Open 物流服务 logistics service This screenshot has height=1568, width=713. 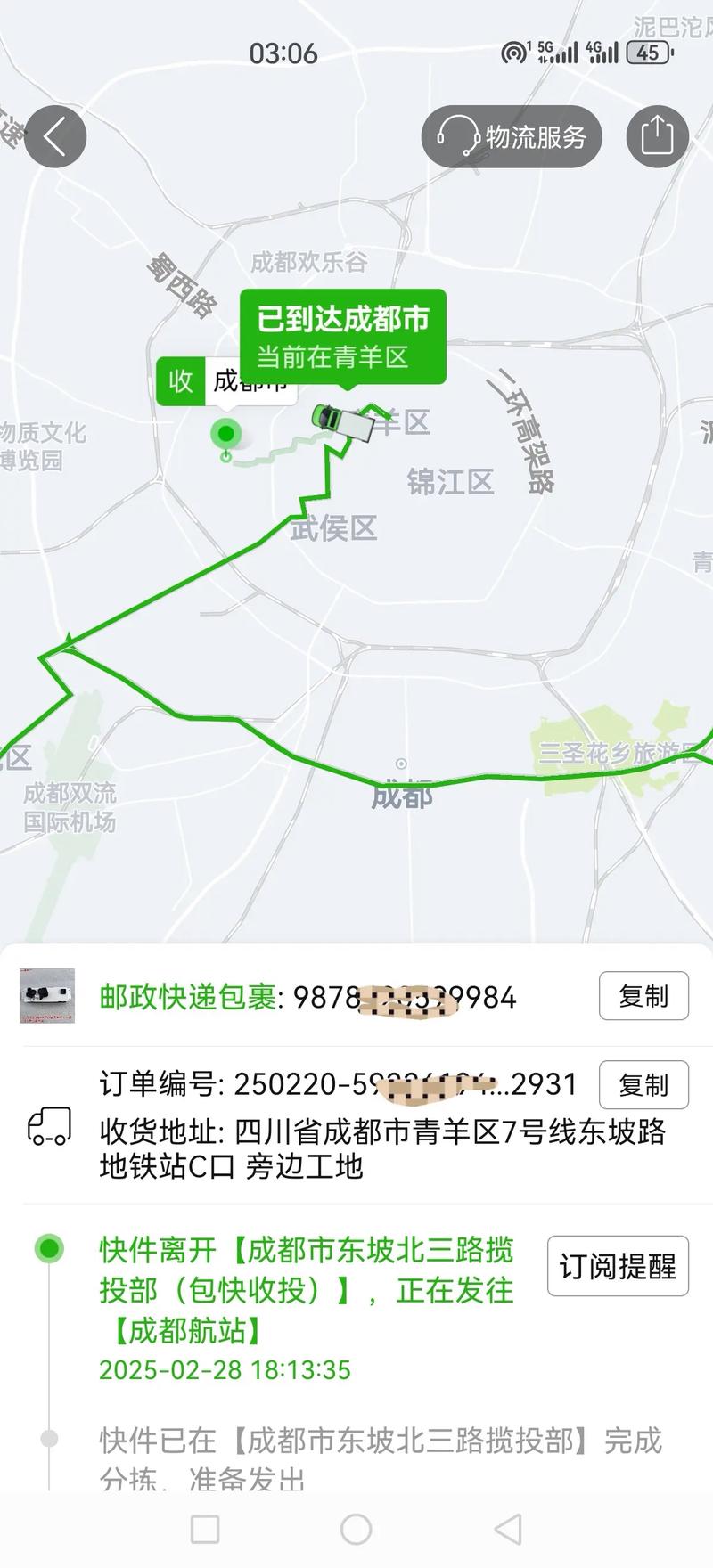click(510, 136)
